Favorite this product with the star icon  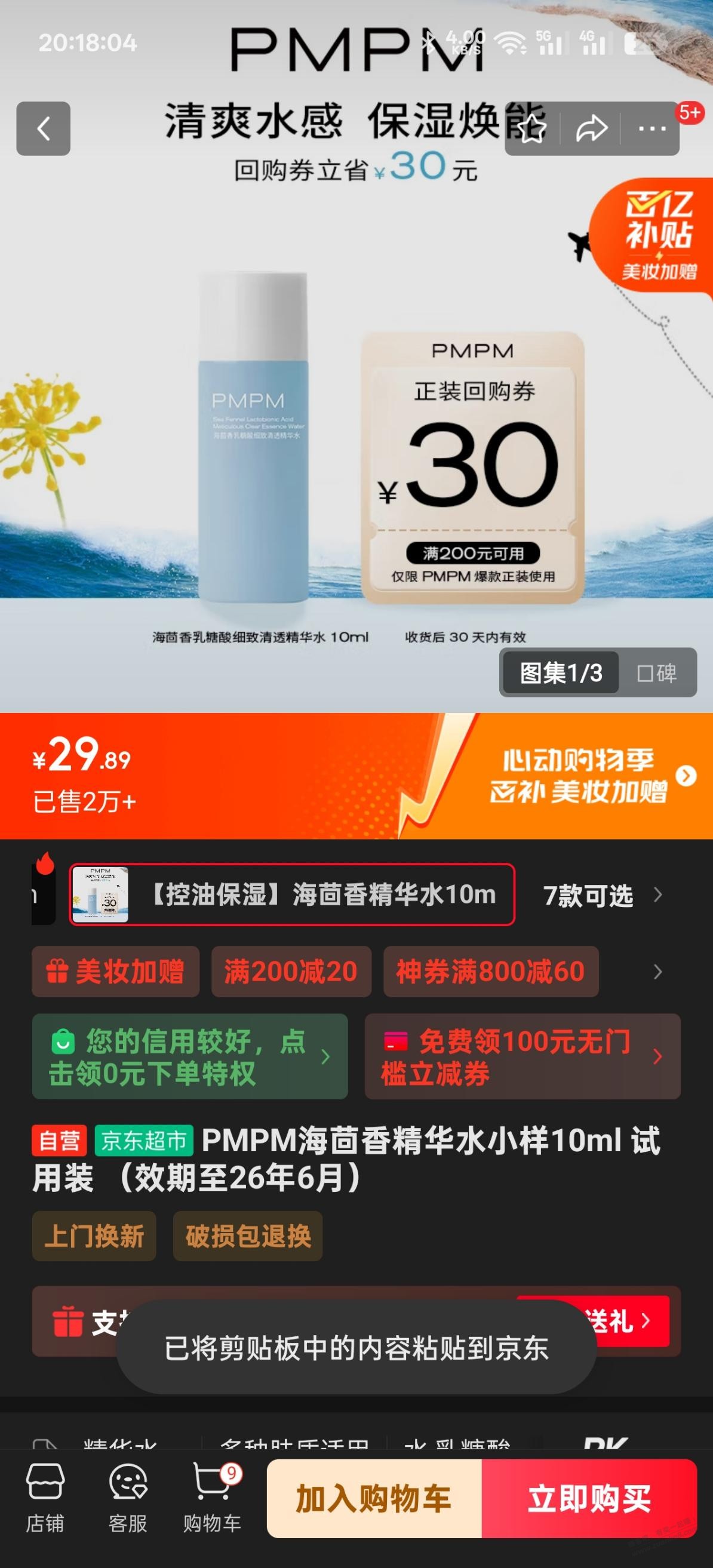coord(531,128)
